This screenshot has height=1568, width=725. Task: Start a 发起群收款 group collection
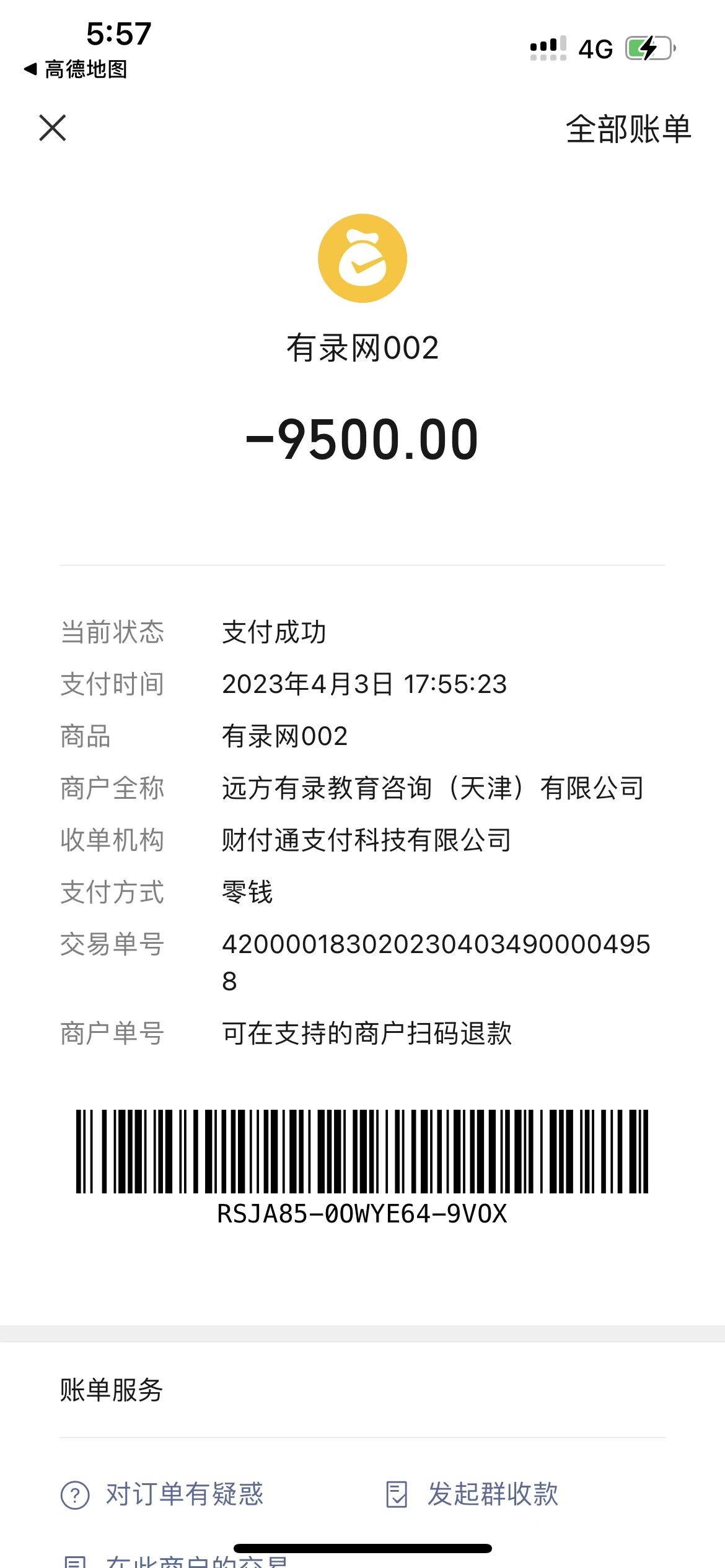click(472, 1494)
